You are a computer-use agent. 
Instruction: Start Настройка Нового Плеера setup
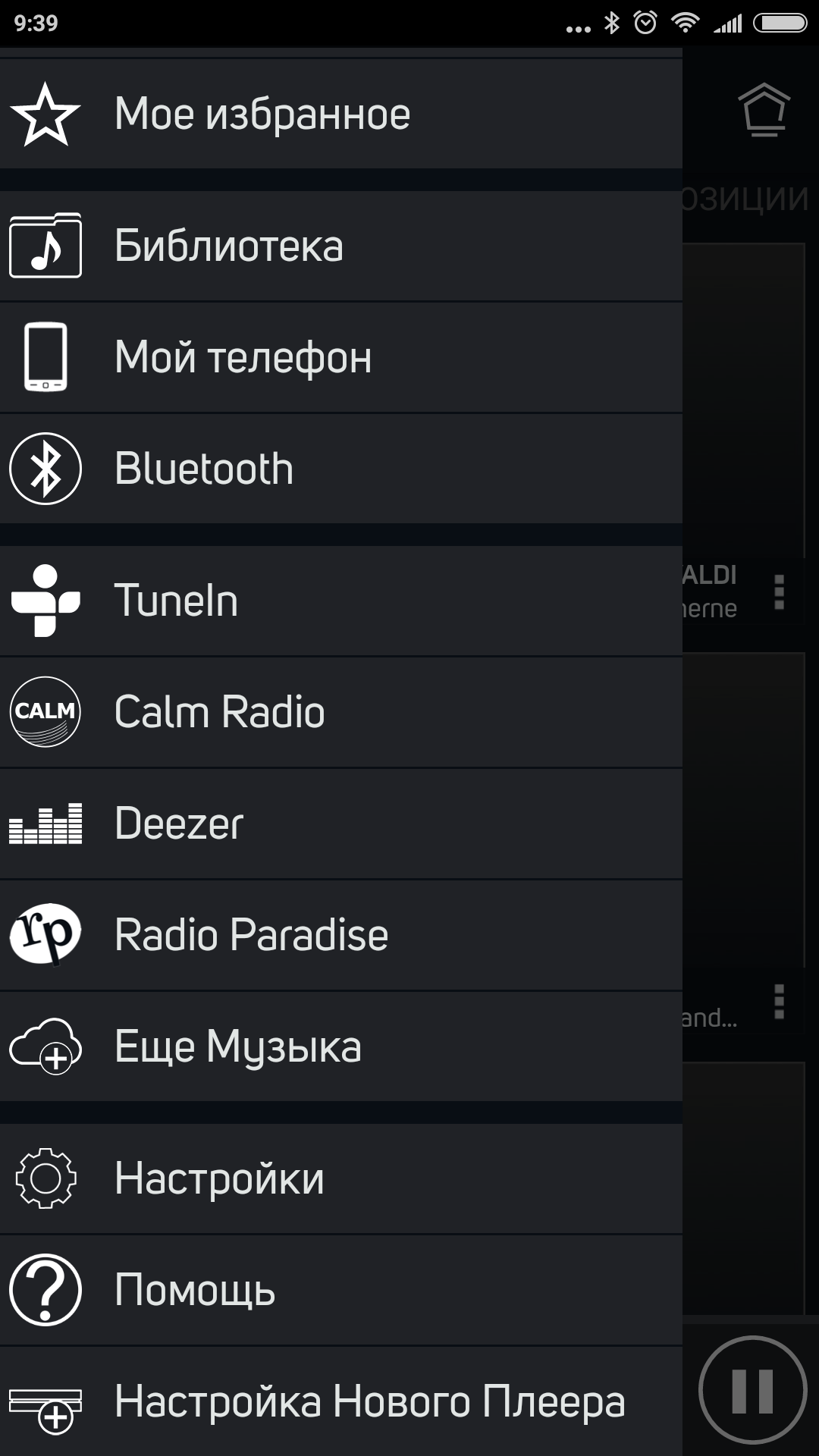click(341, 1401)
